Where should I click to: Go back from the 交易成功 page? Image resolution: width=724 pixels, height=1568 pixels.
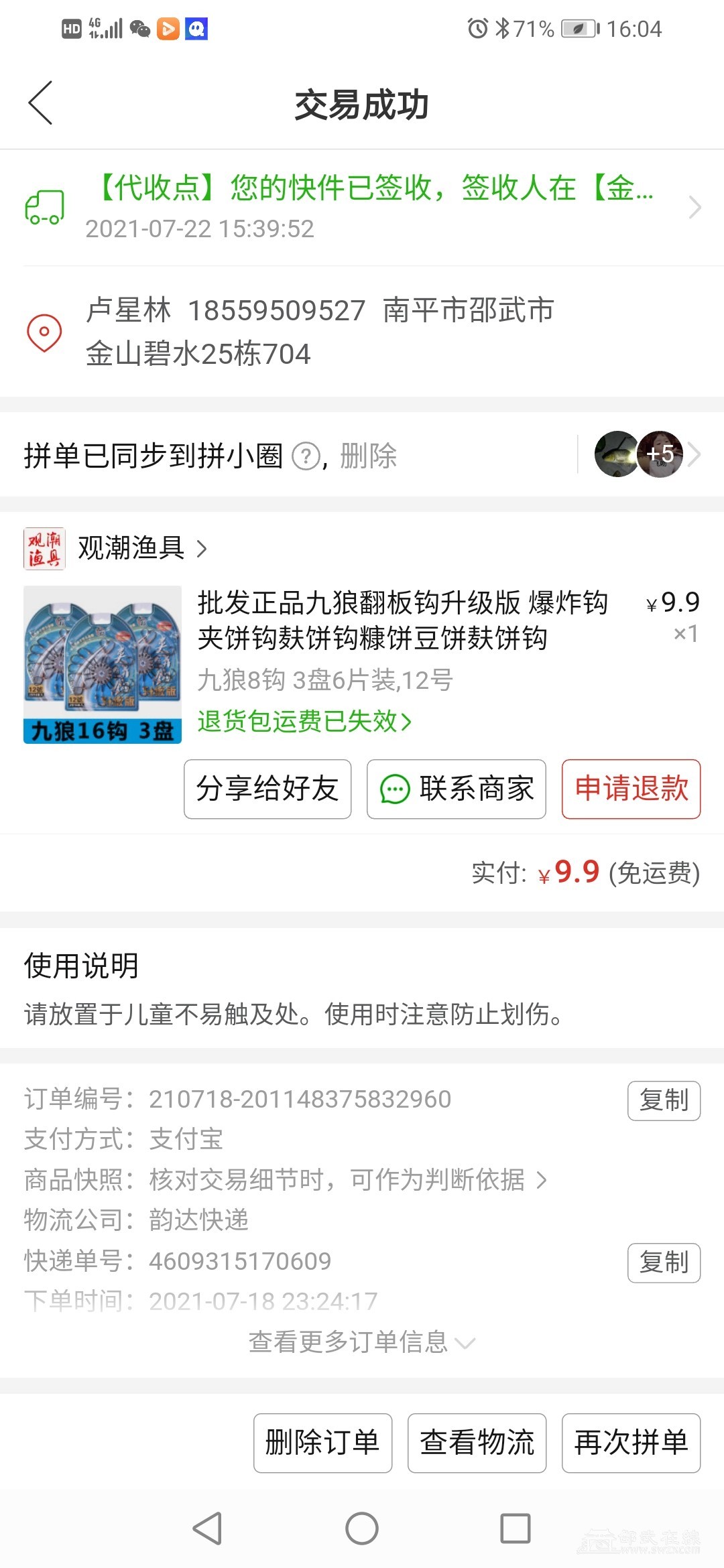(41, 103)
